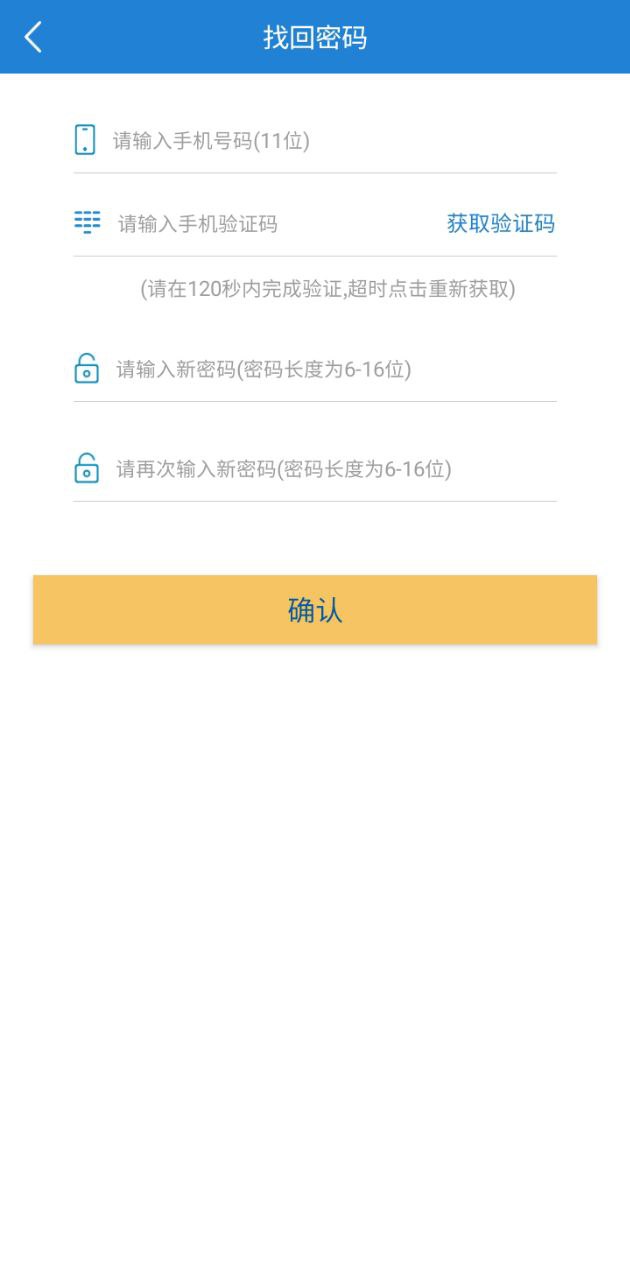Go back from the 找回密码 page
630x1280 pixels.
pyautogui.click(x=34, y=38)
